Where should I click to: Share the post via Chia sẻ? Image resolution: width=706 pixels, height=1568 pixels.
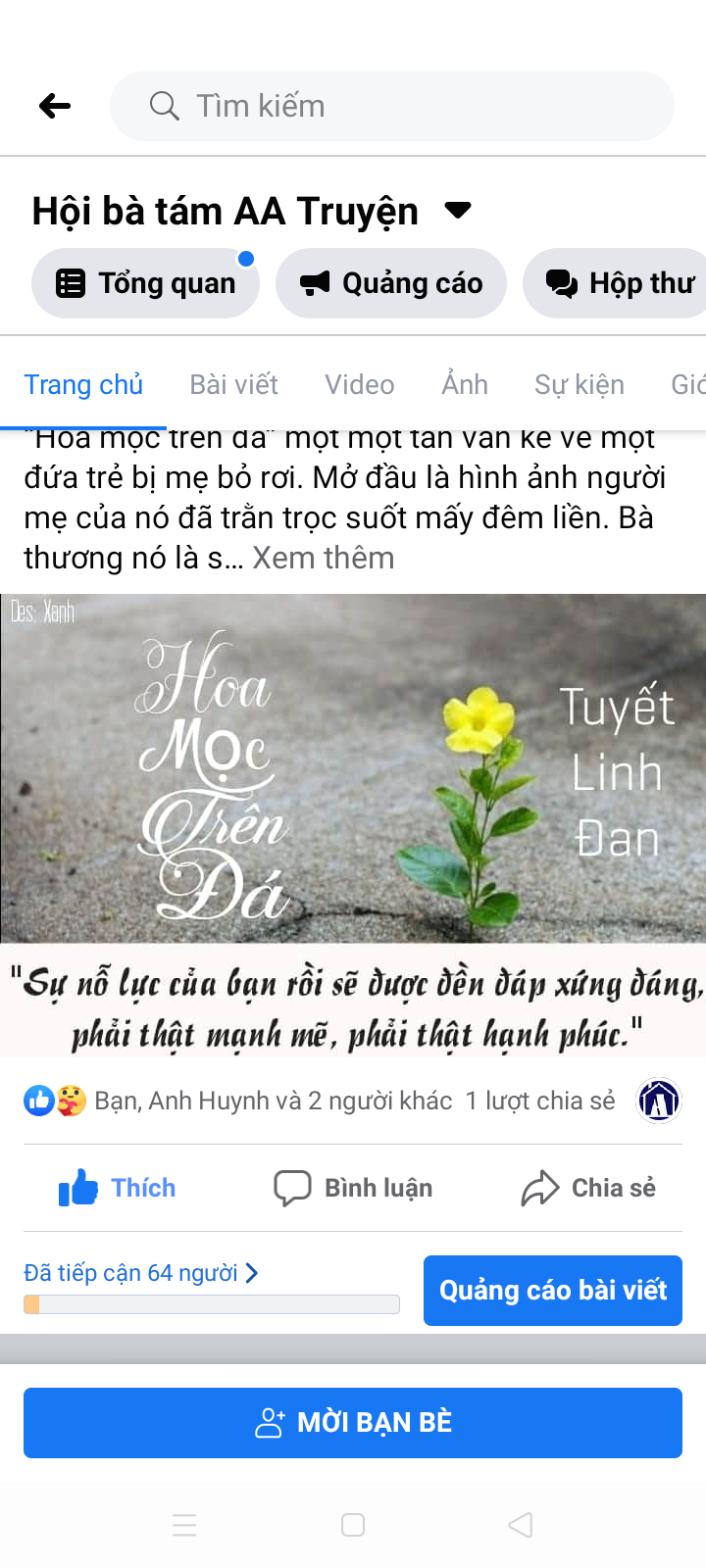pos(588,1188)
